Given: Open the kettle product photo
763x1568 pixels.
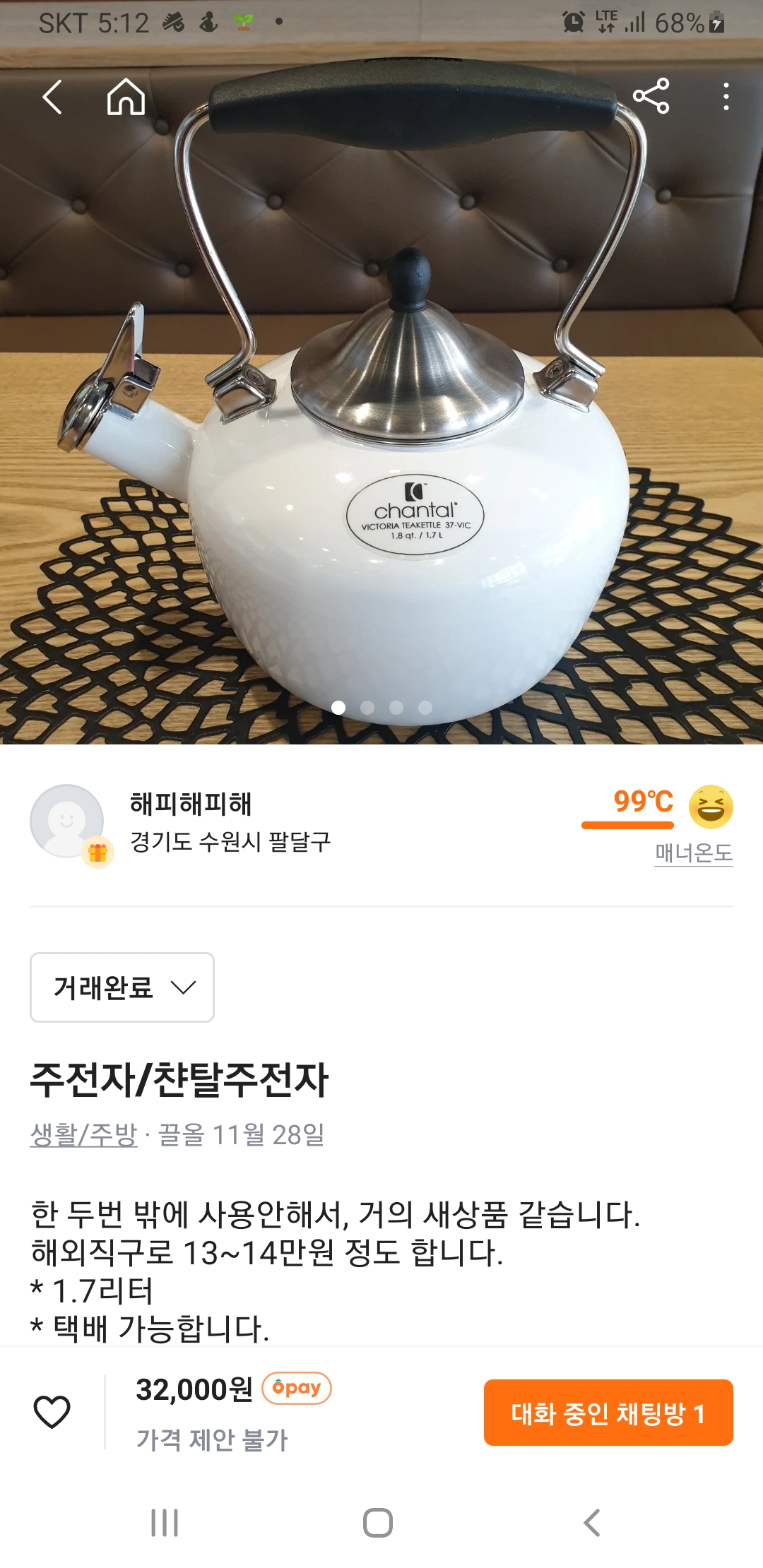Looking at the screenshot, I should pyautogui.click(x=381, y=424).
